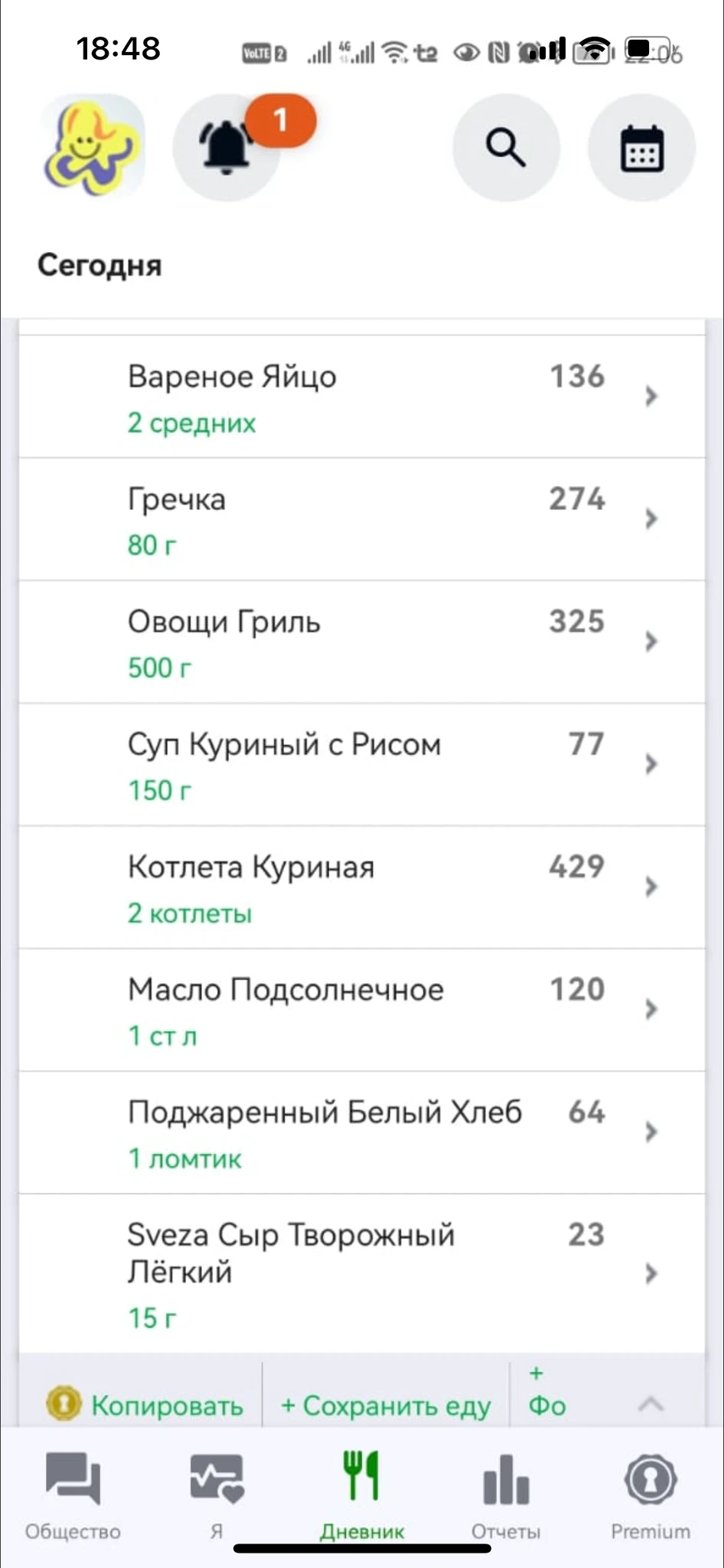The image size is (724, 1568).
Task: Open the notifications bell
Action: 227,147
